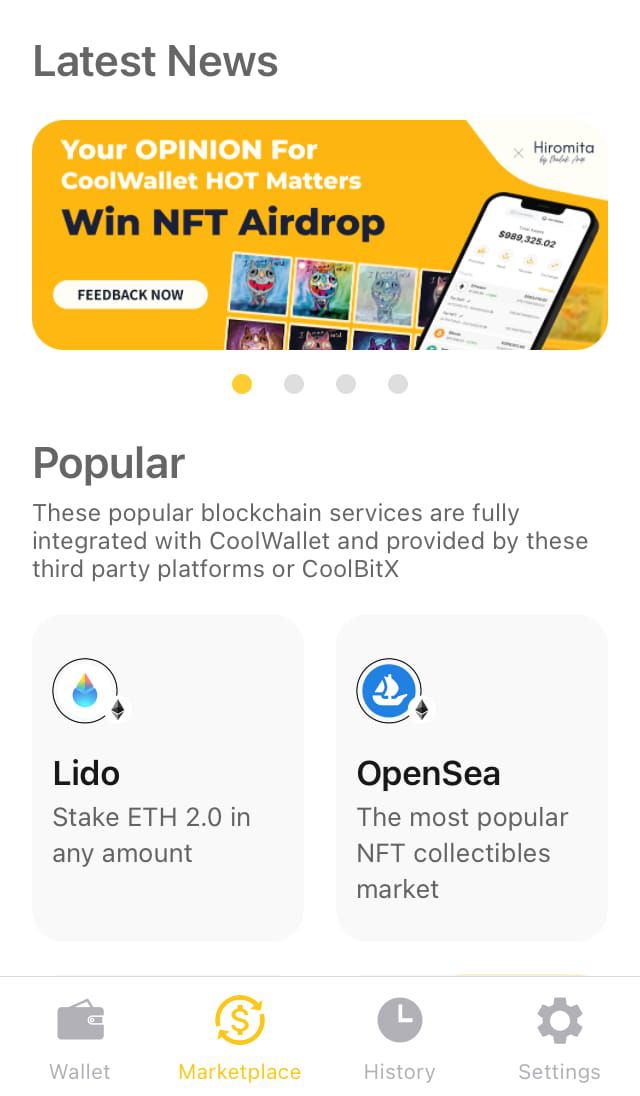Open the Settings tab

[559, 1039]
